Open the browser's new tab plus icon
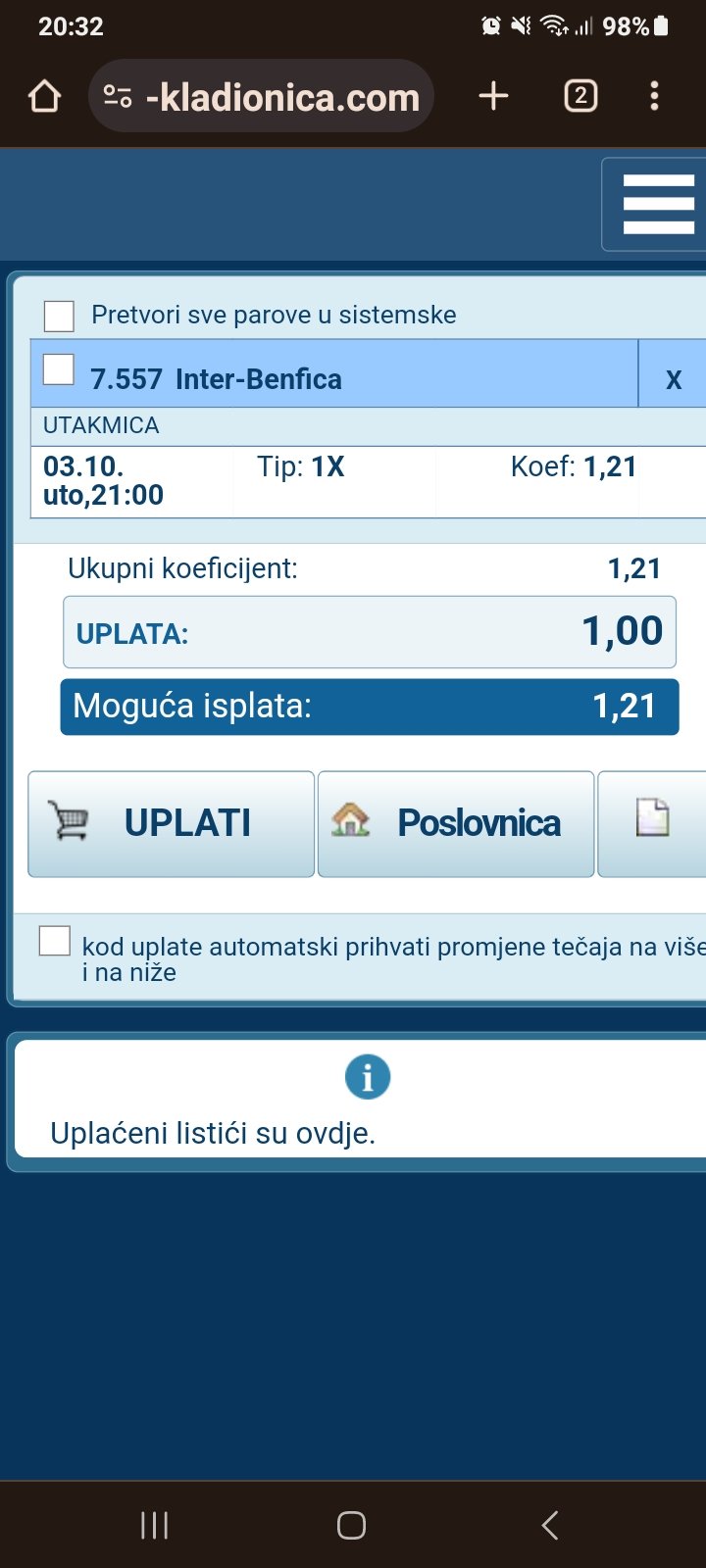The width and height of the screenshot is (706, 1568). pos(493,96)
